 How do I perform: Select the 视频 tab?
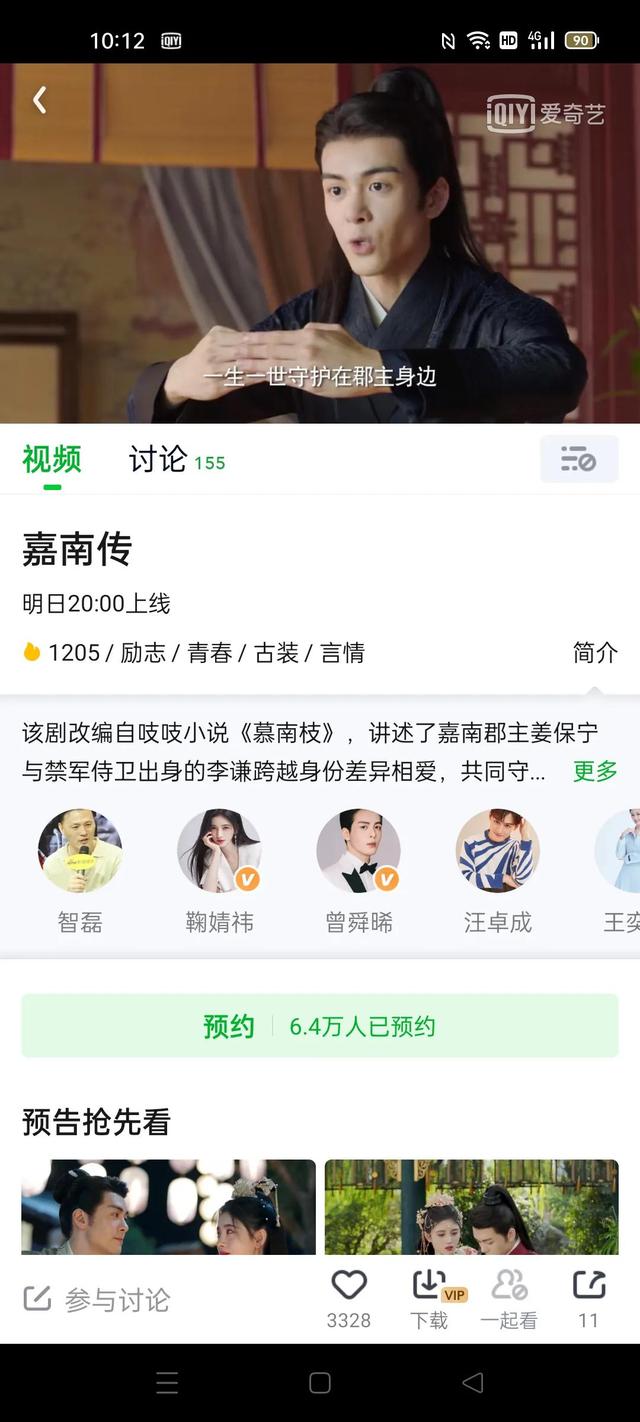(x=52, y=460)
